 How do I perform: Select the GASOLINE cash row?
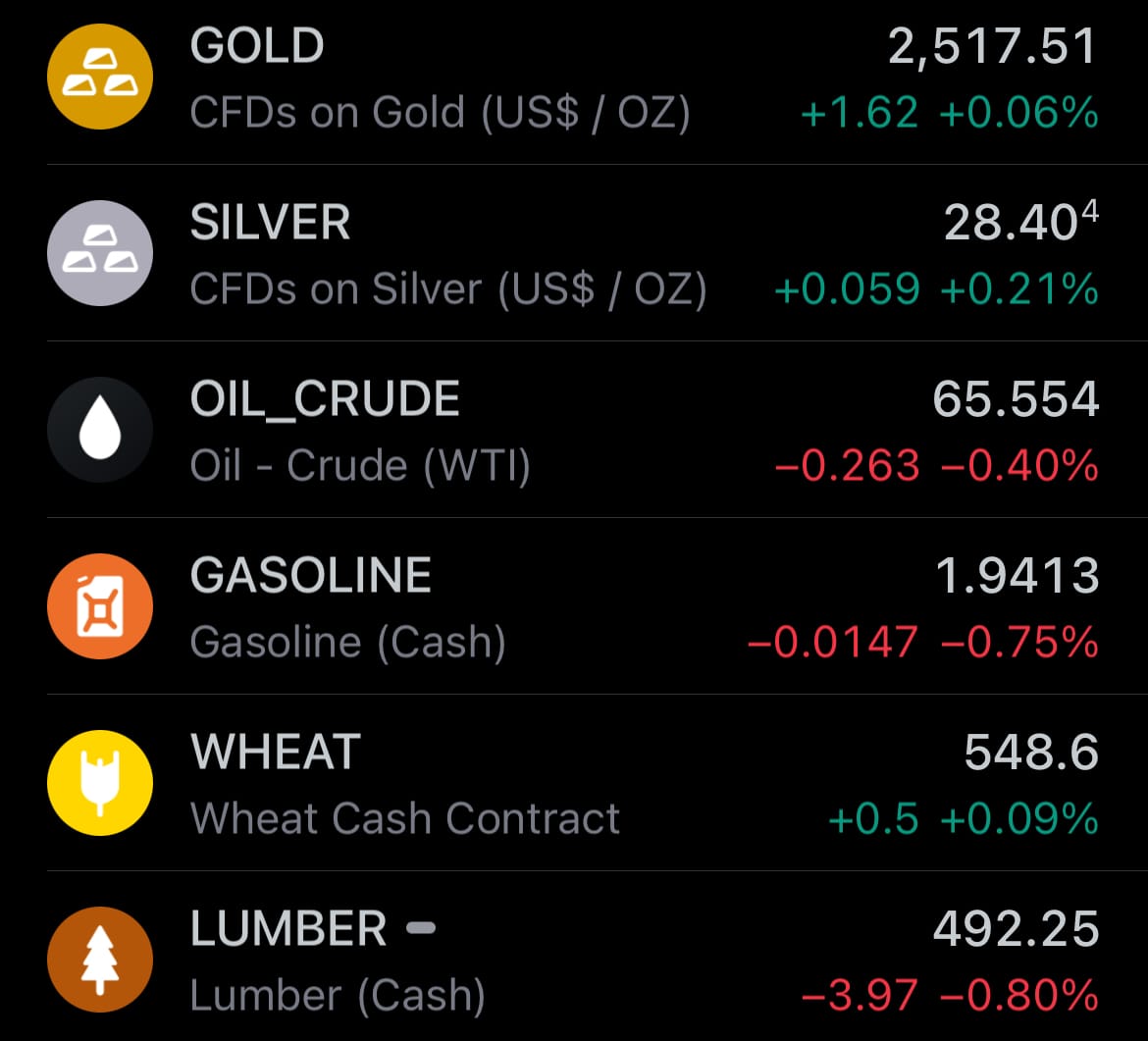(x=574, y=608)
